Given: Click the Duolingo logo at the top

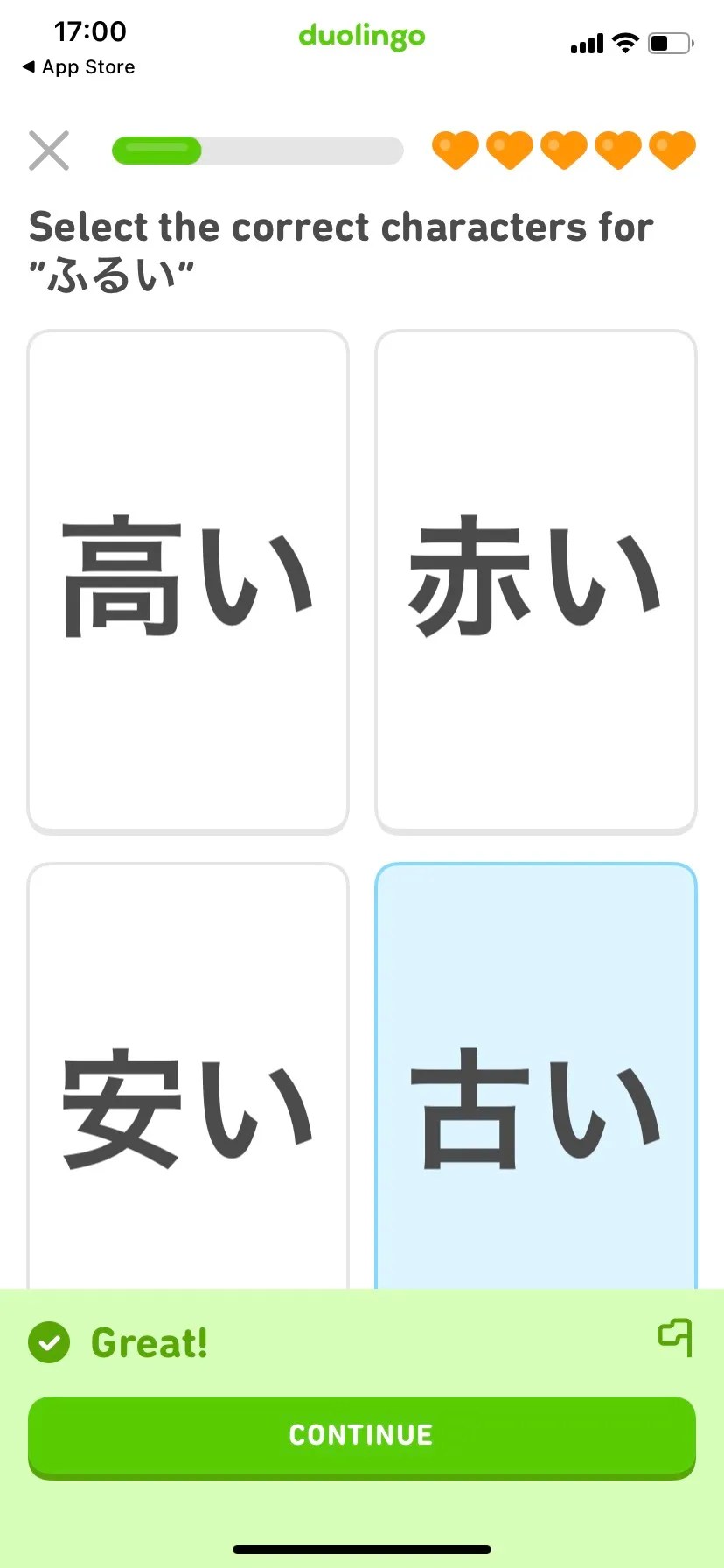Looking at the screenshot, I should click(361, 37).
